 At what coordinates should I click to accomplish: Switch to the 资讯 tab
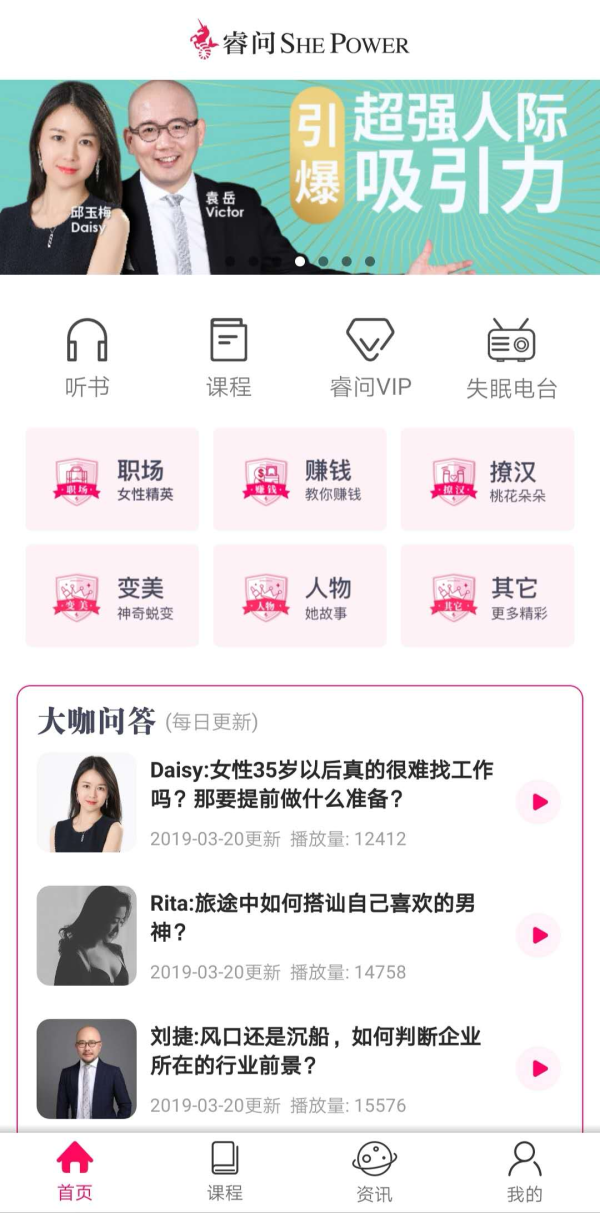coord(374,1172)
